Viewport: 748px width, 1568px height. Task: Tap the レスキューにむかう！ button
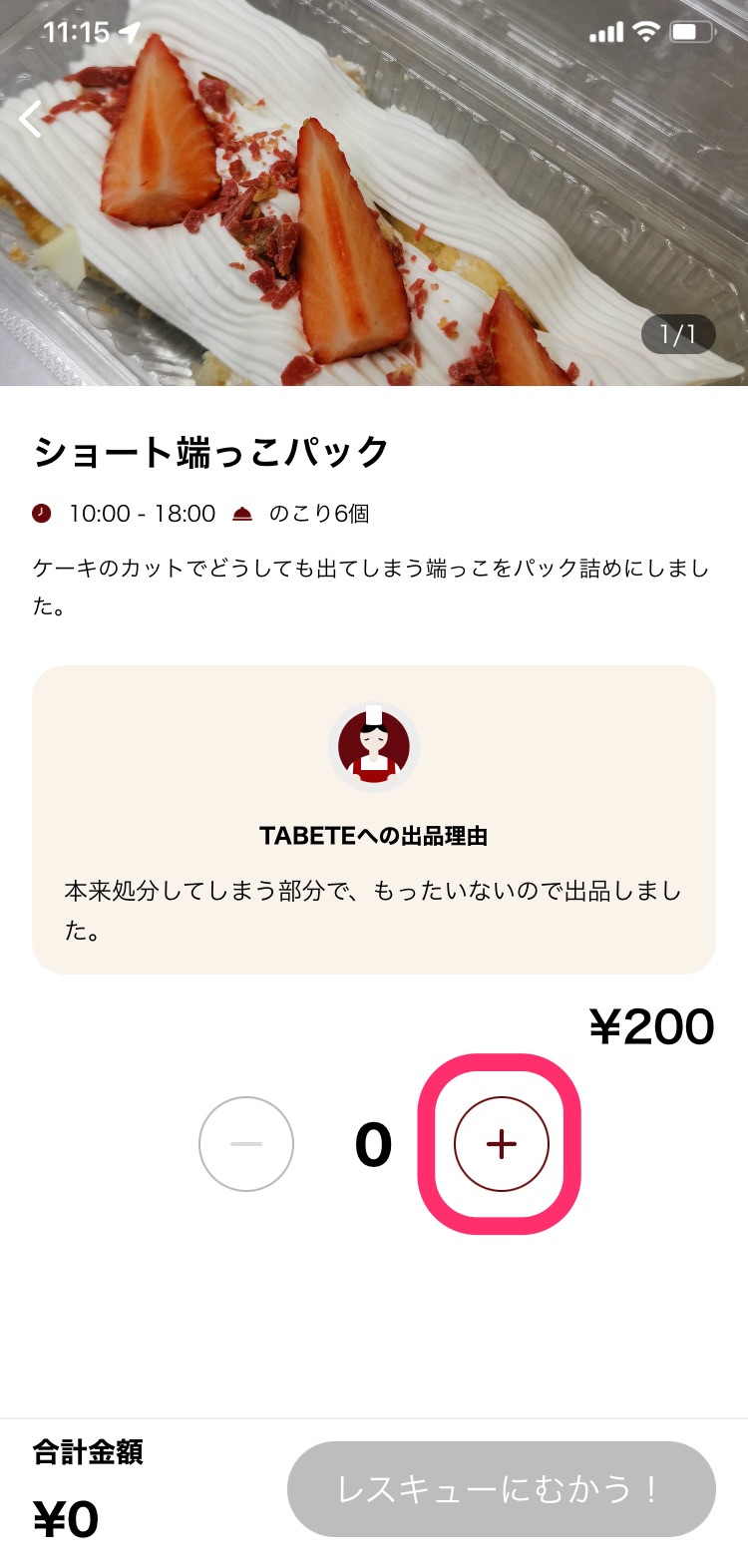click(x=501, y=1488)
